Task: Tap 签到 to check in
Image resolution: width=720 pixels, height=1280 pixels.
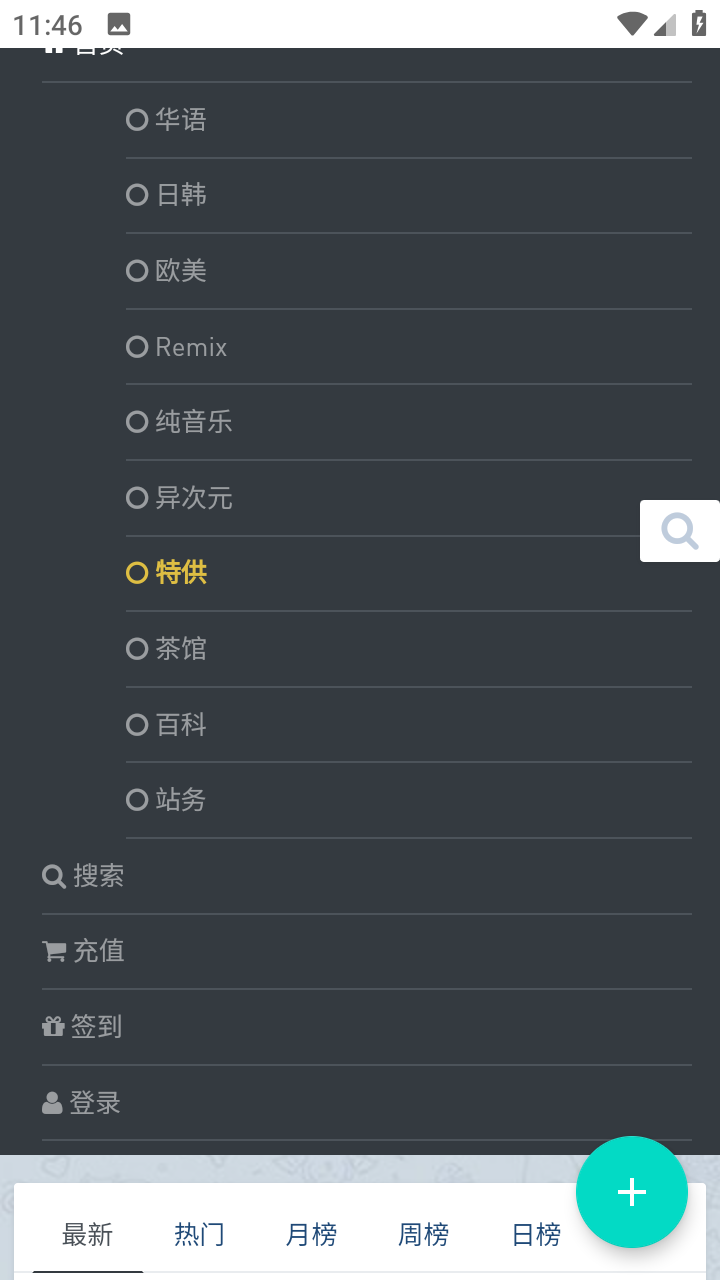Action: pyautogui.click(x=367, y=1027)
